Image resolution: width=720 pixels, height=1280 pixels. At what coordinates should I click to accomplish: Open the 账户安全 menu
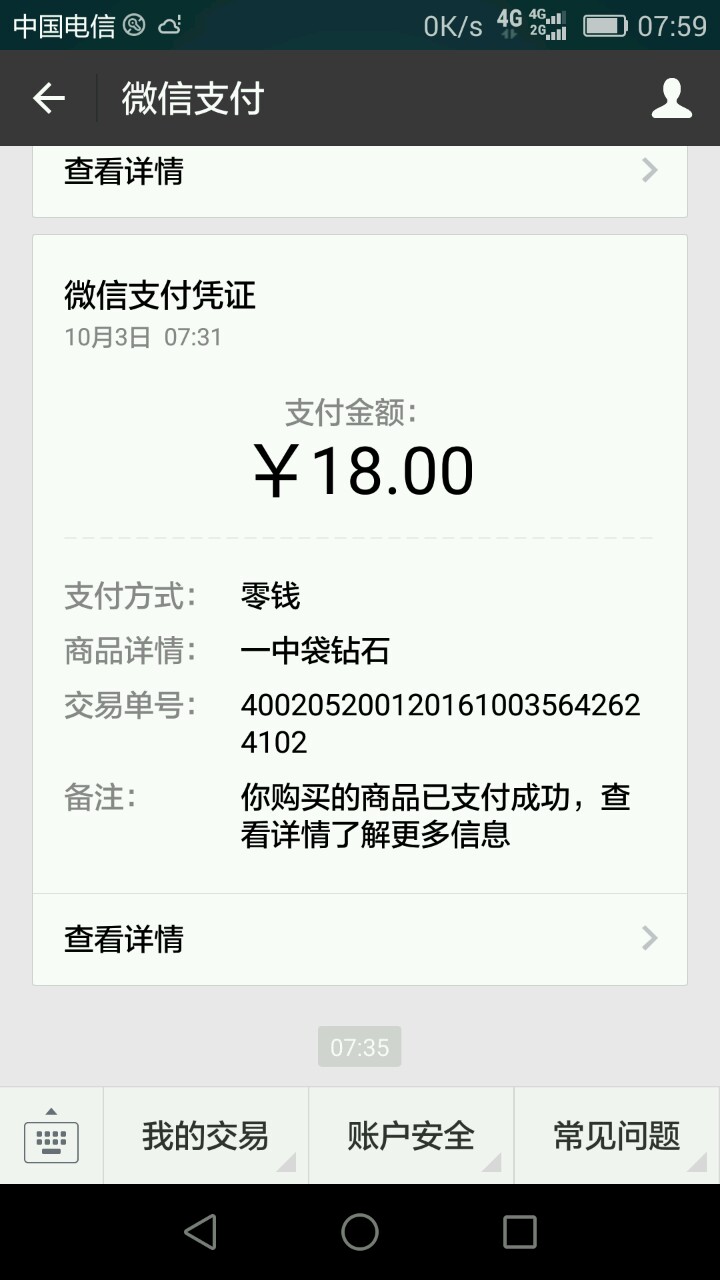pyautogui.click(x=411, y=1136)
